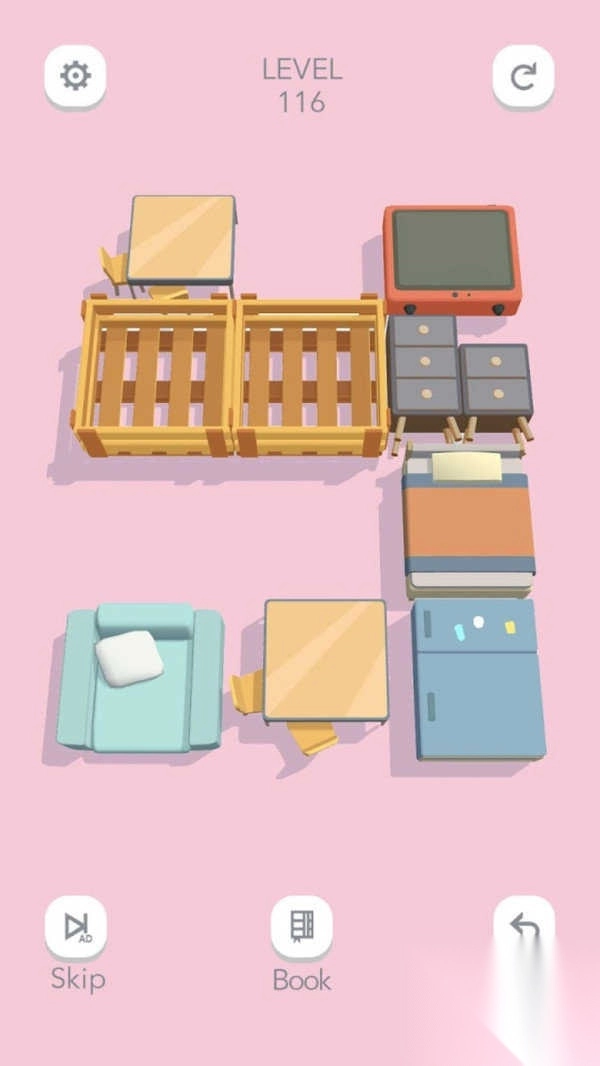This screenshot has height=1066, width=600.
Task: Select the table above the crates
Action: pos(182,239)
